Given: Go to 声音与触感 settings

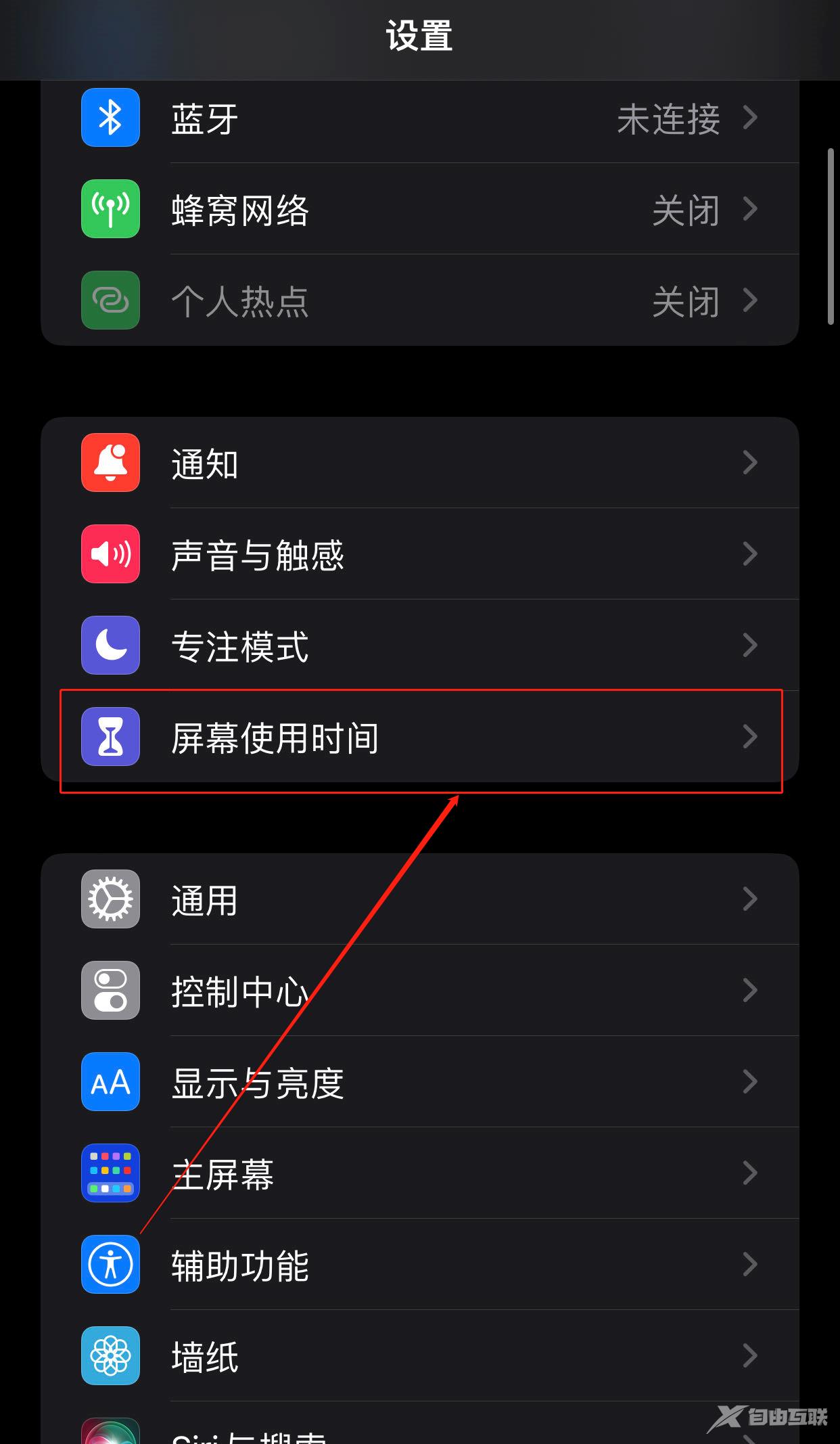Looking at the screenshot, I should tap(420, 554).
